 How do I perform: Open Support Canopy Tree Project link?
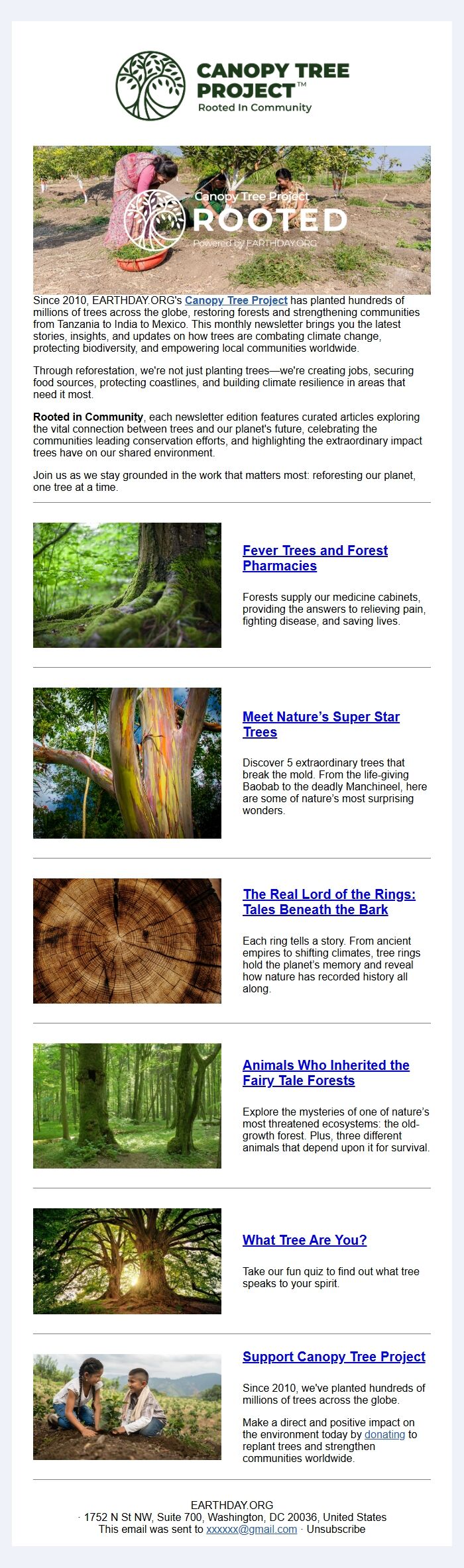pos(333,1357)
